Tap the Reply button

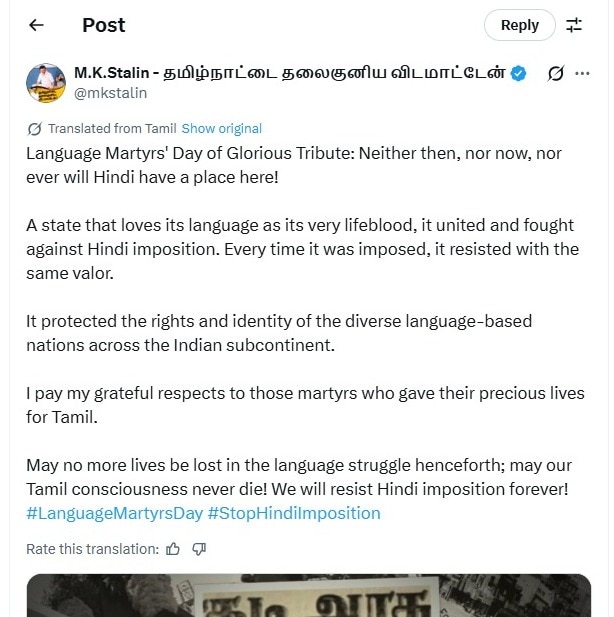[x=519, y=25]
